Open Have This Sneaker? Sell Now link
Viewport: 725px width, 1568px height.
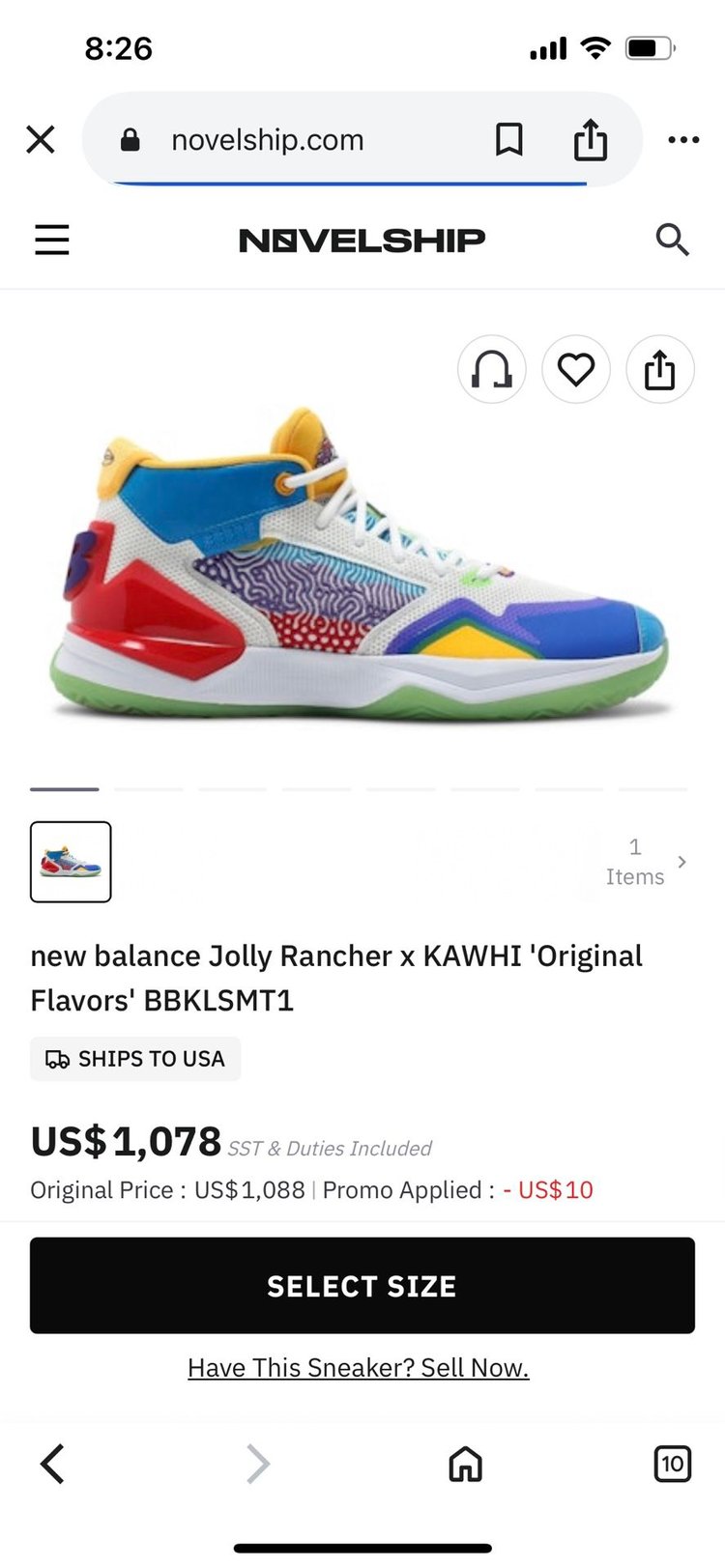[359, 1367]
